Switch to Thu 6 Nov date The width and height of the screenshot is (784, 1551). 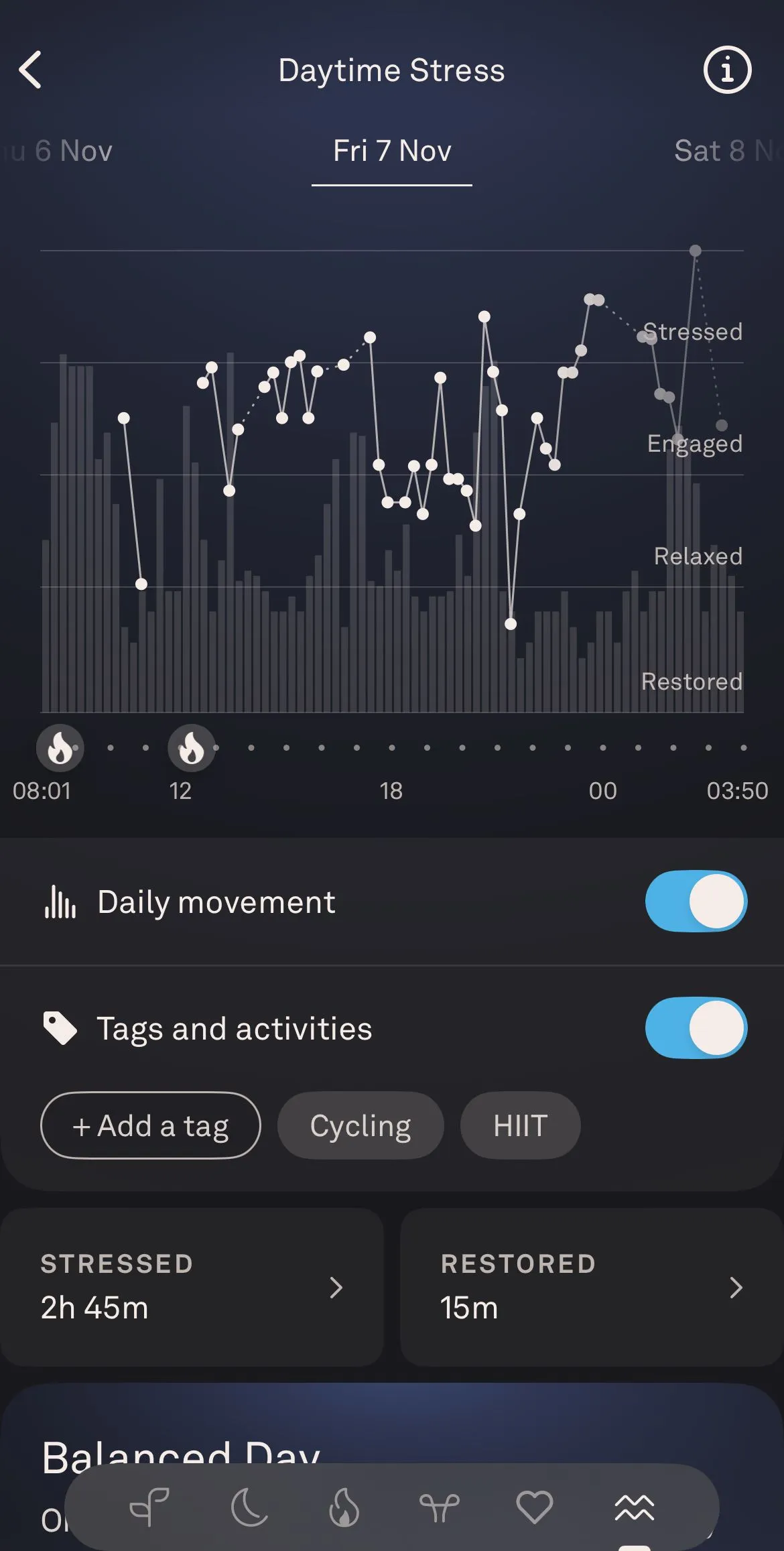click(56, 151)
